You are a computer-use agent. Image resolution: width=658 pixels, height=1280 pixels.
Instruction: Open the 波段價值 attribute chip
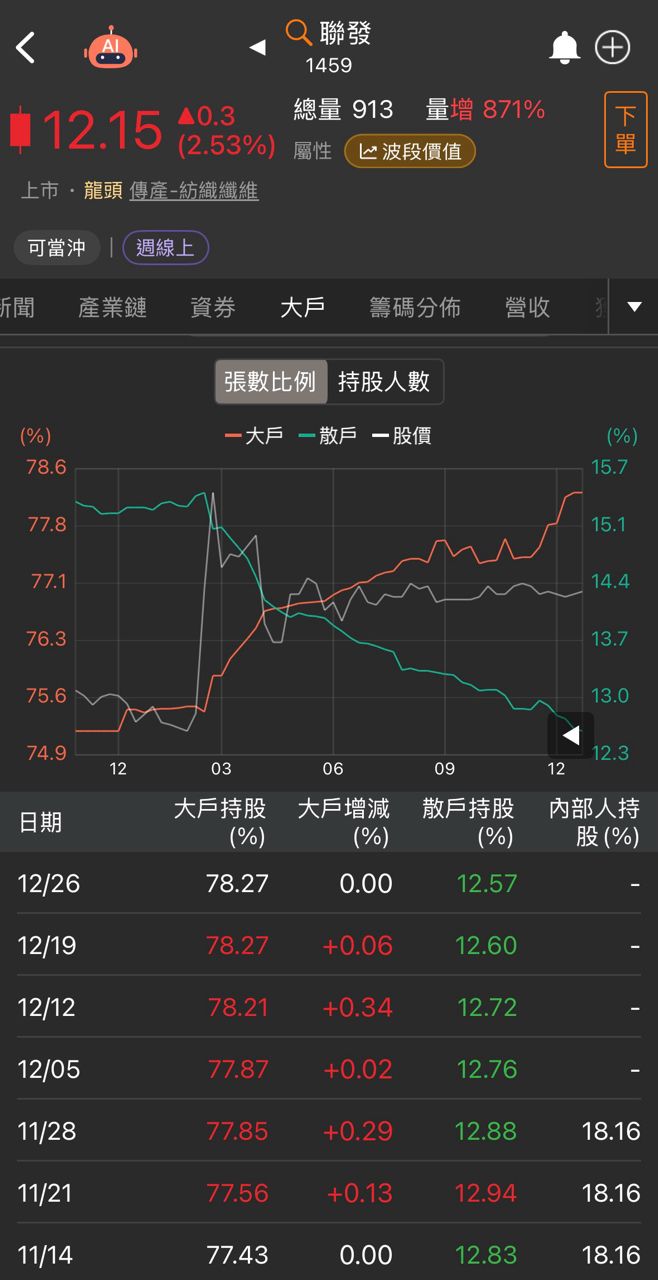click(409, 152)
